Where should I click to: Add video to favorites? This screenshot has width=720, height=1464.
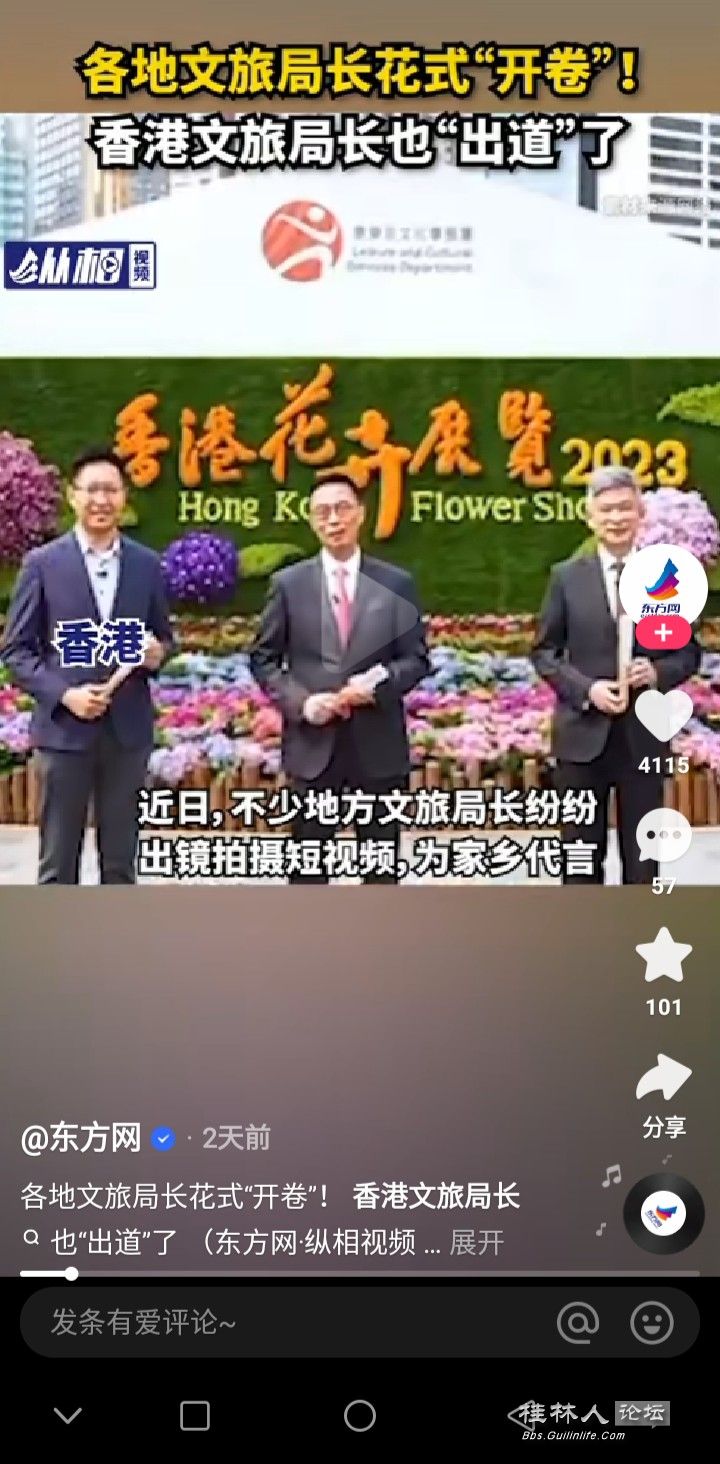pyautogui.click(x=663, y=956)
